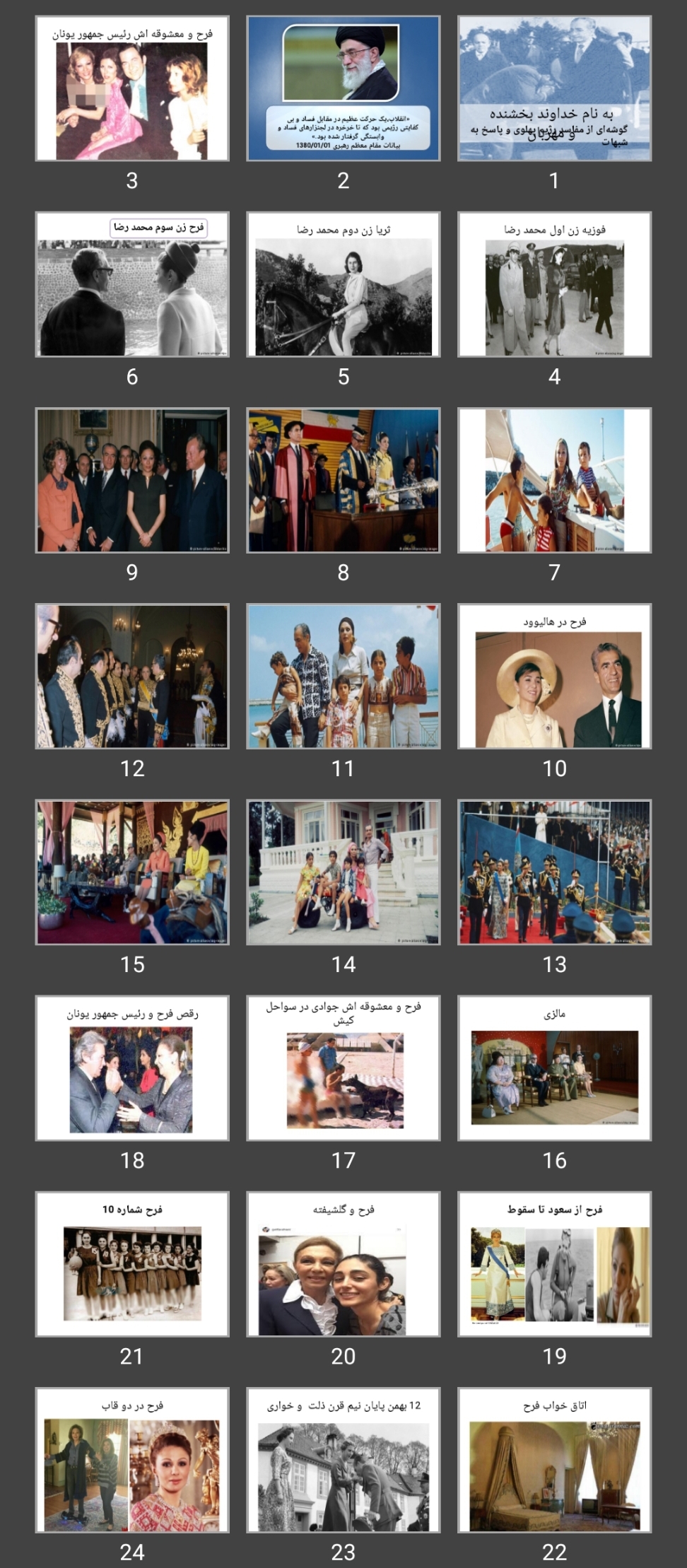Open slide 22 bedroom photo

click(554, 1459)
